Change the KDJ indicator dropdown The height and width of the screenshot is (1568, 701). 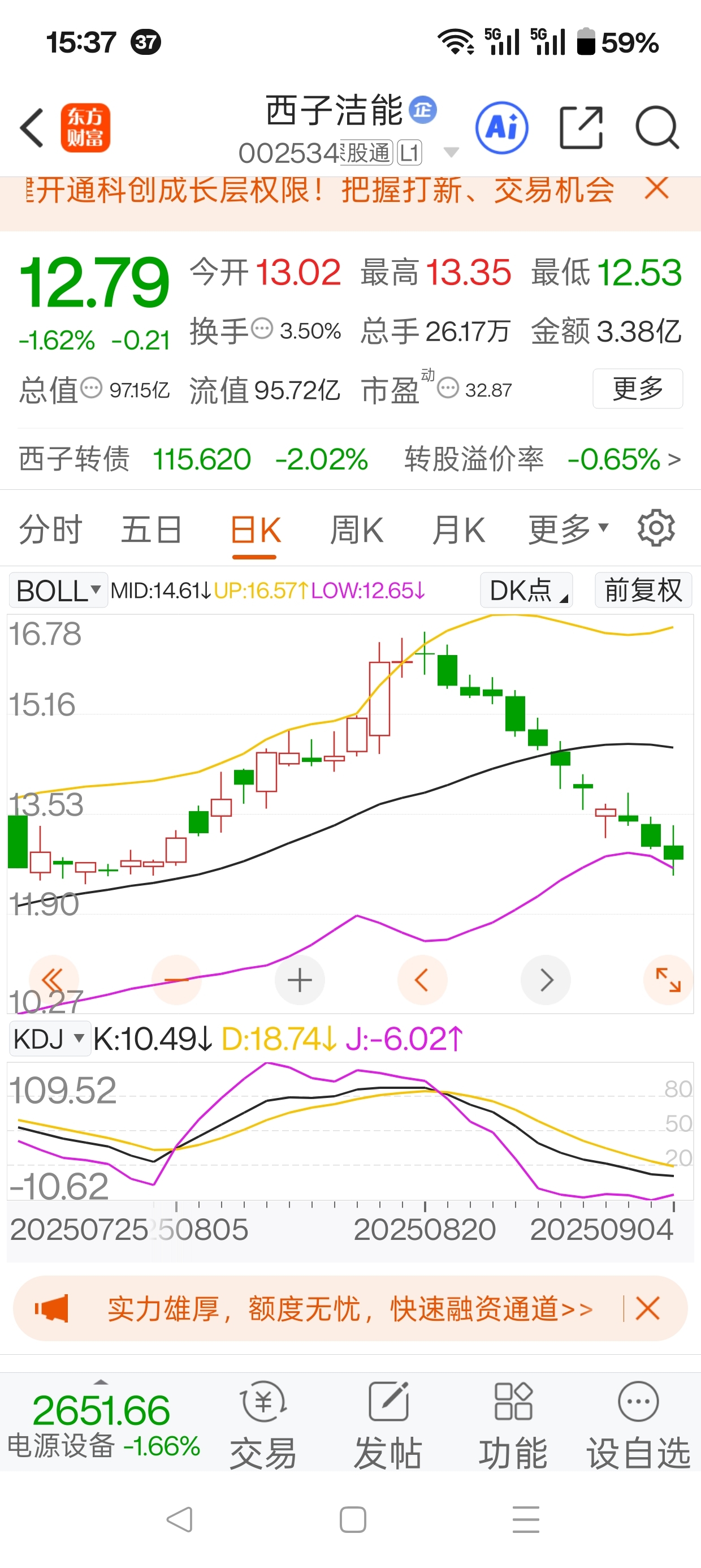pyautogui.click(x=49, y=1039)
